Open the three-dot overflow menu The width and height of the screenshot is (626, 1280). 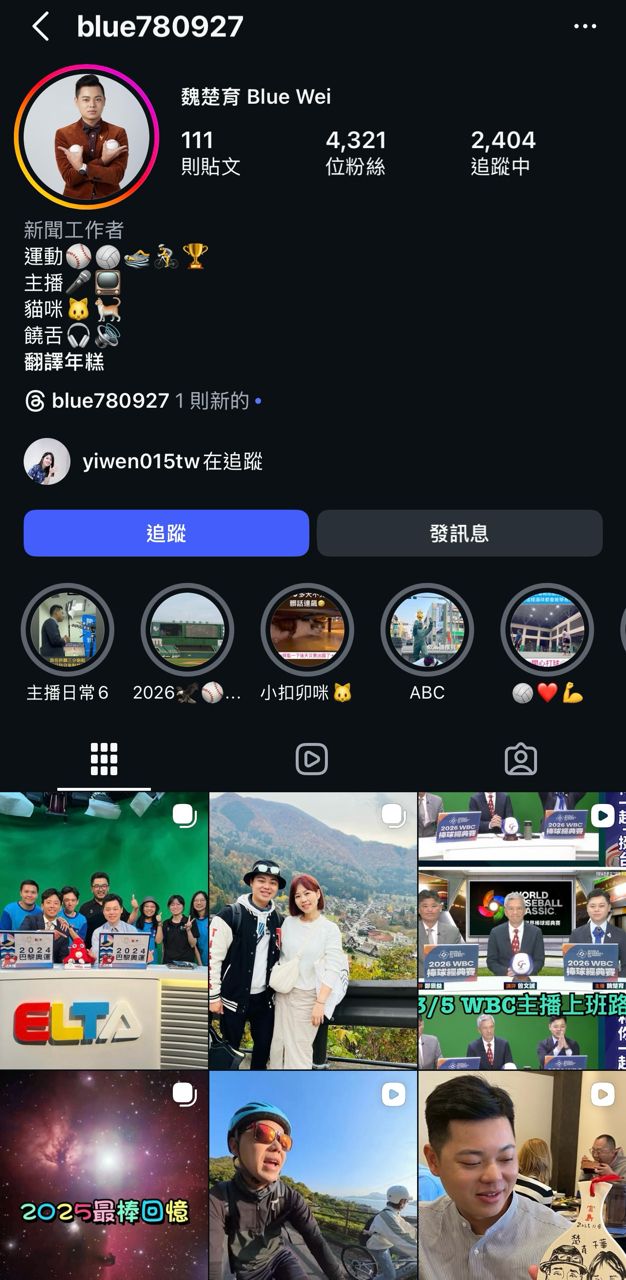point(585,27)
